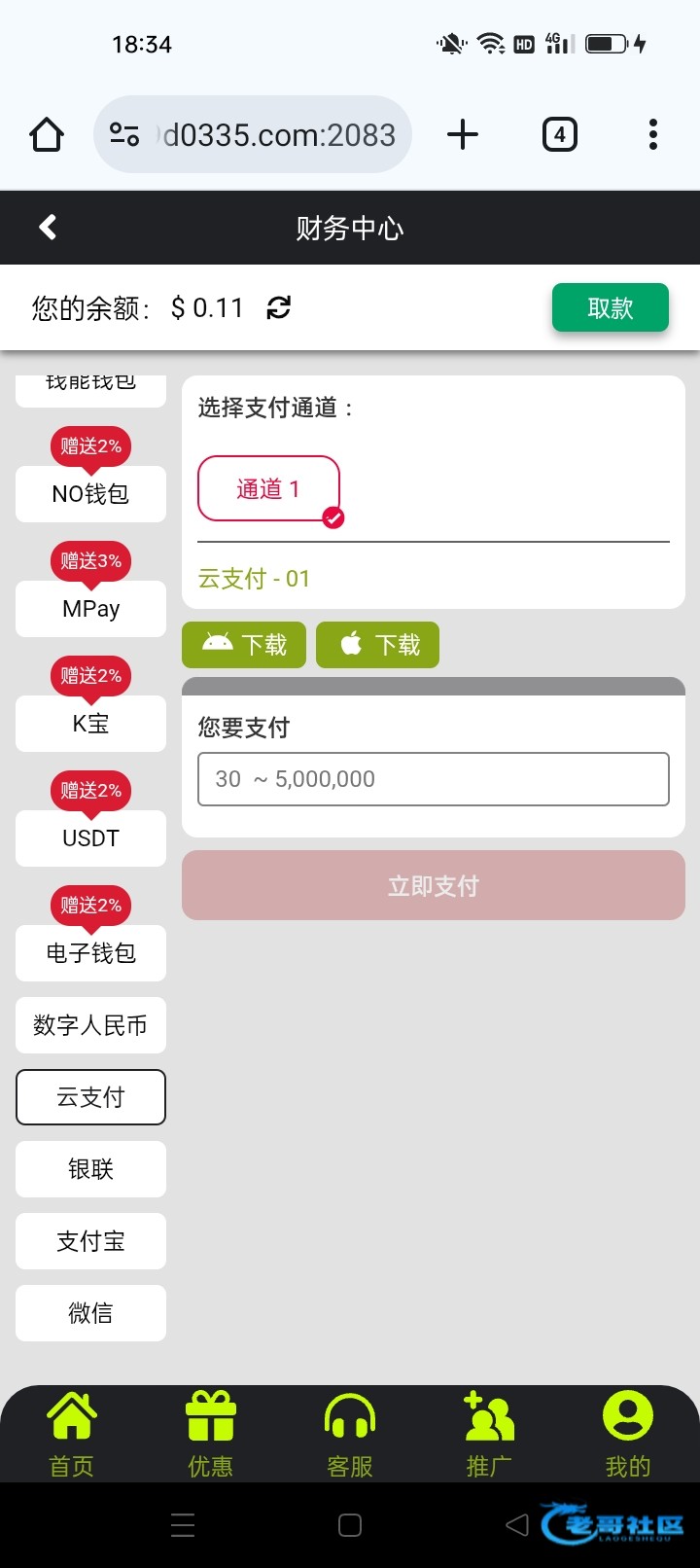Focus the payment amount input field
The height and width of the screenshot is (1568, 700).
click(x=434, y=779)
